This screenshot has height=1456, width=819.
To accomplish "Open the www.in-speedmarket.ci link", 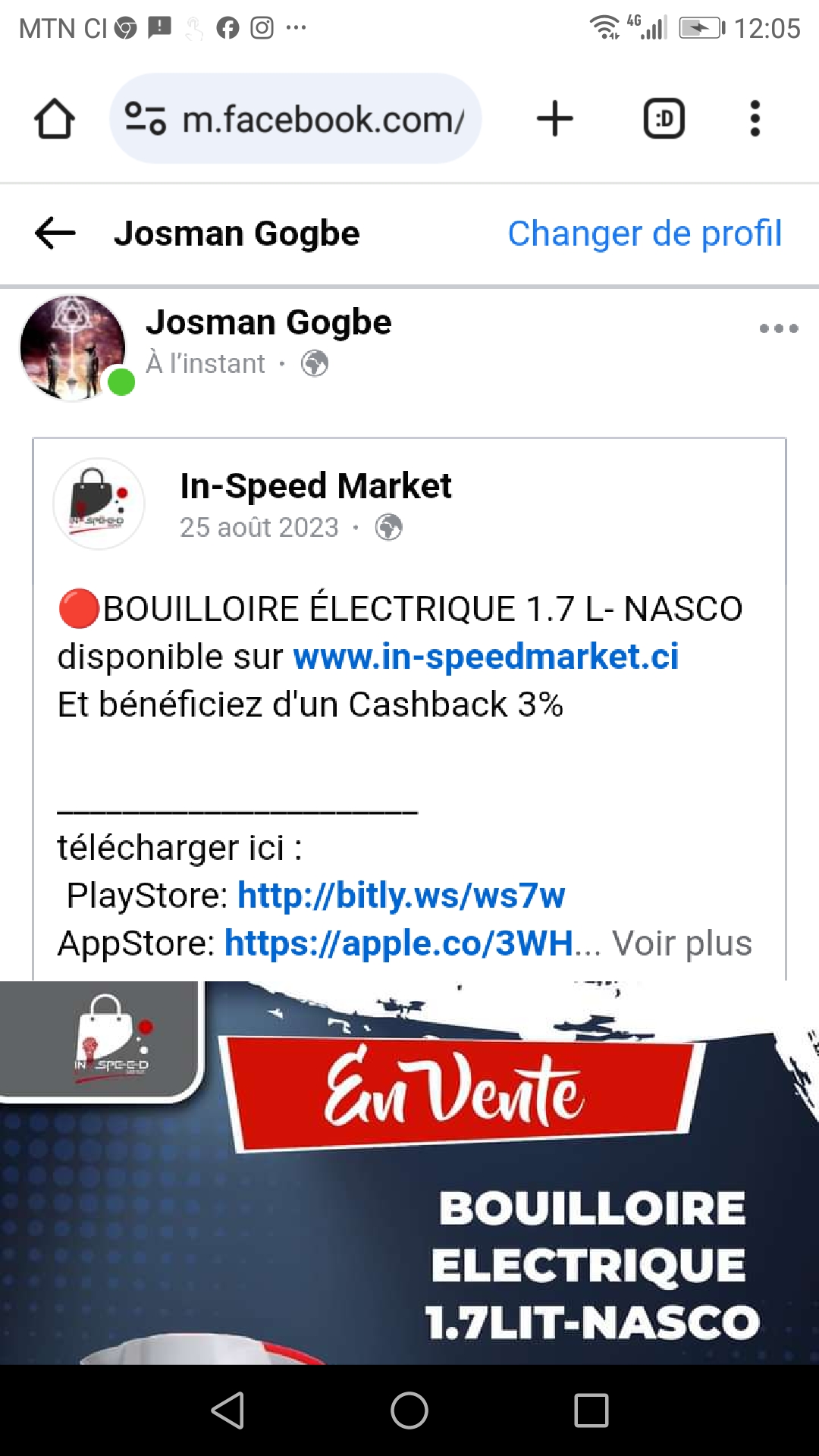I will [485, 657].
